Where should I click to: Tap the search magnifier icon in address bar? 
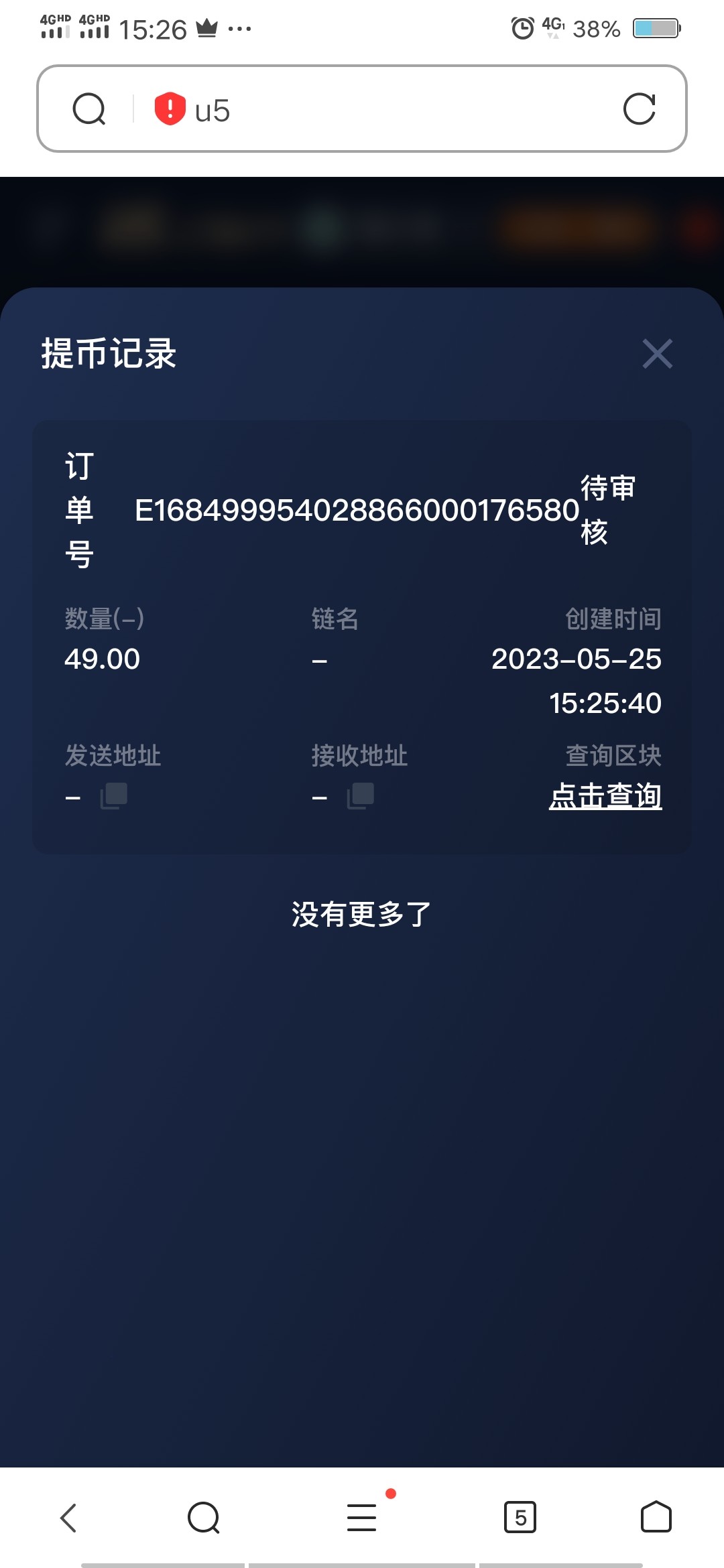pyautogui.click(x=90, y=109)
